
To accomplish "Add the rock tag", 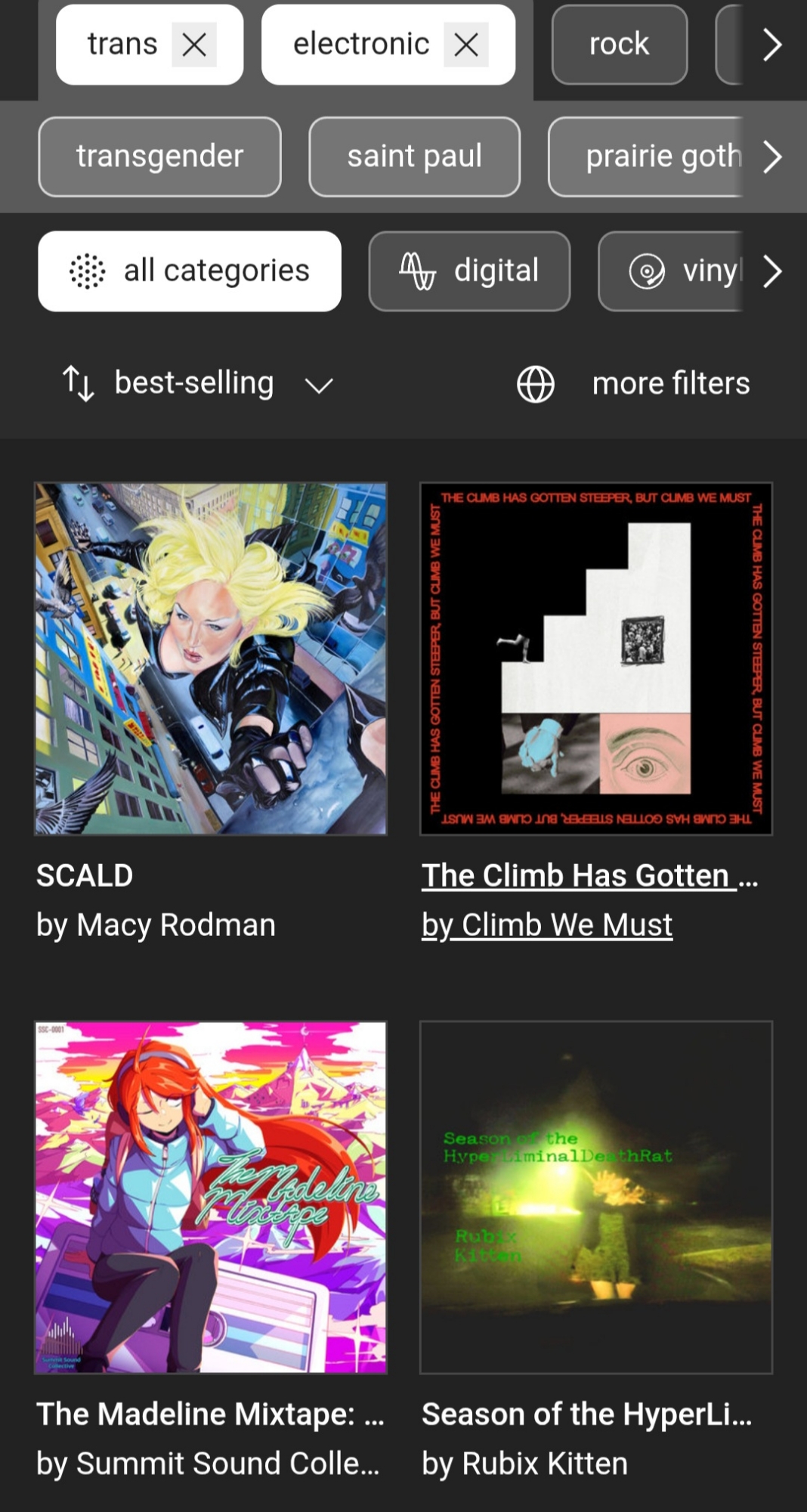I will [619, 45].
